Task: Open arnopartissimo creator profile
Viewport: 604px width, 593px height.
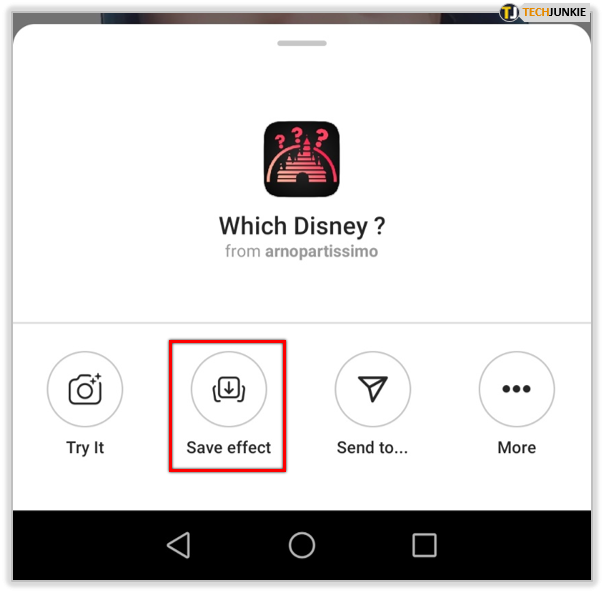Action: [321, 251]
